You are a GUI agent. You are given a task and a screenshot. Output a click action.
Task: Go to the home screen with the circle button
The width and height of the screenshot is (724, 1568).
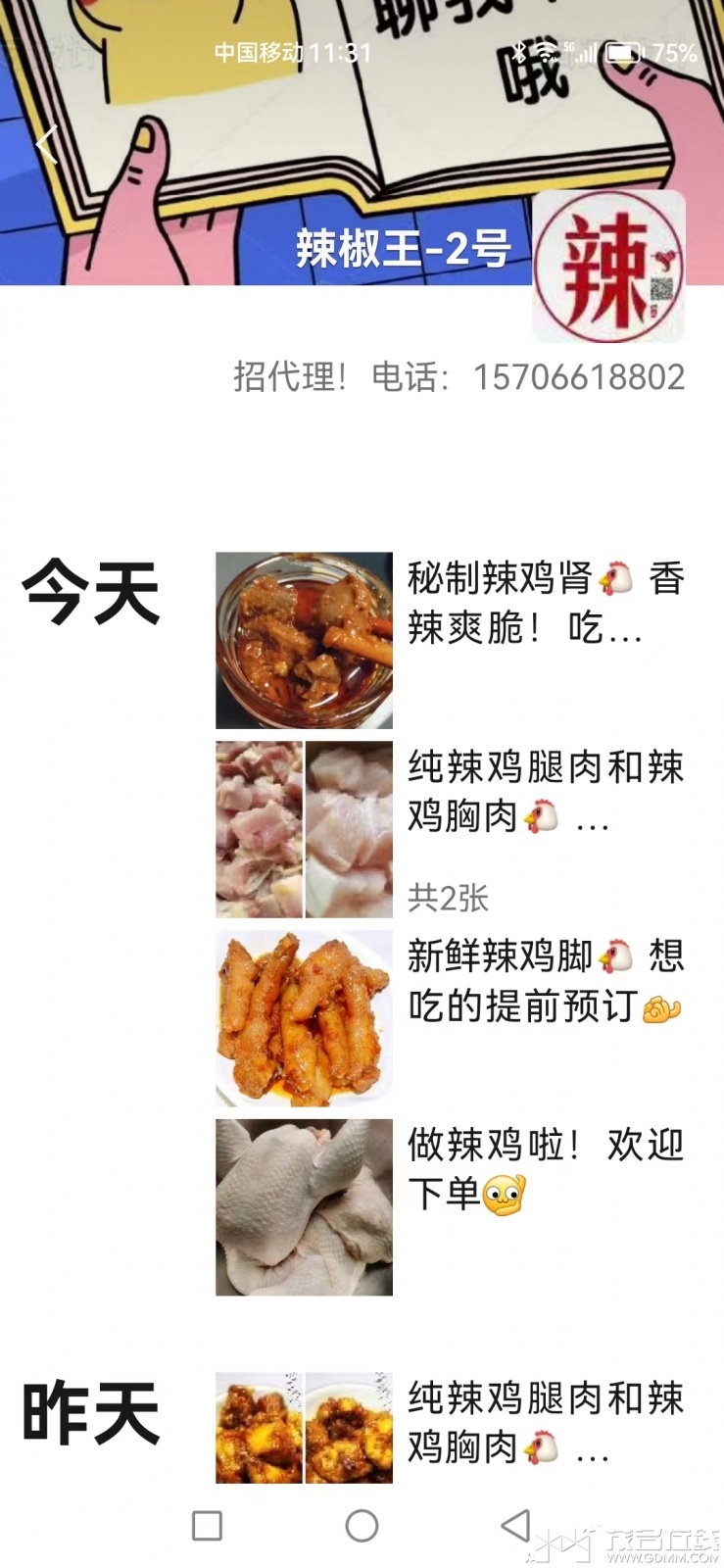click(x=362, y=1526)
